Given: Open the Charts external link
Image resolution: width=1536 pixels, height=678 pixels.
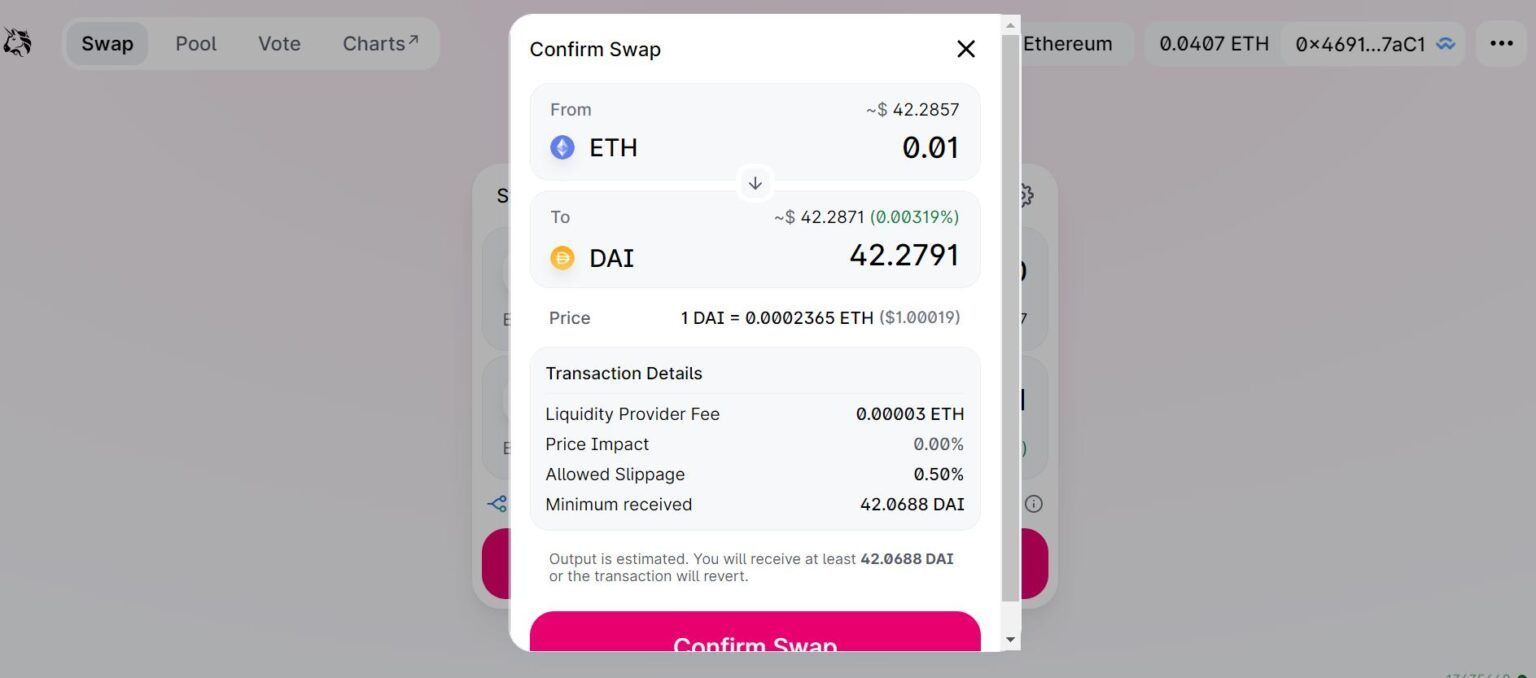Looking at the screenshot, I should click(380, 44).
